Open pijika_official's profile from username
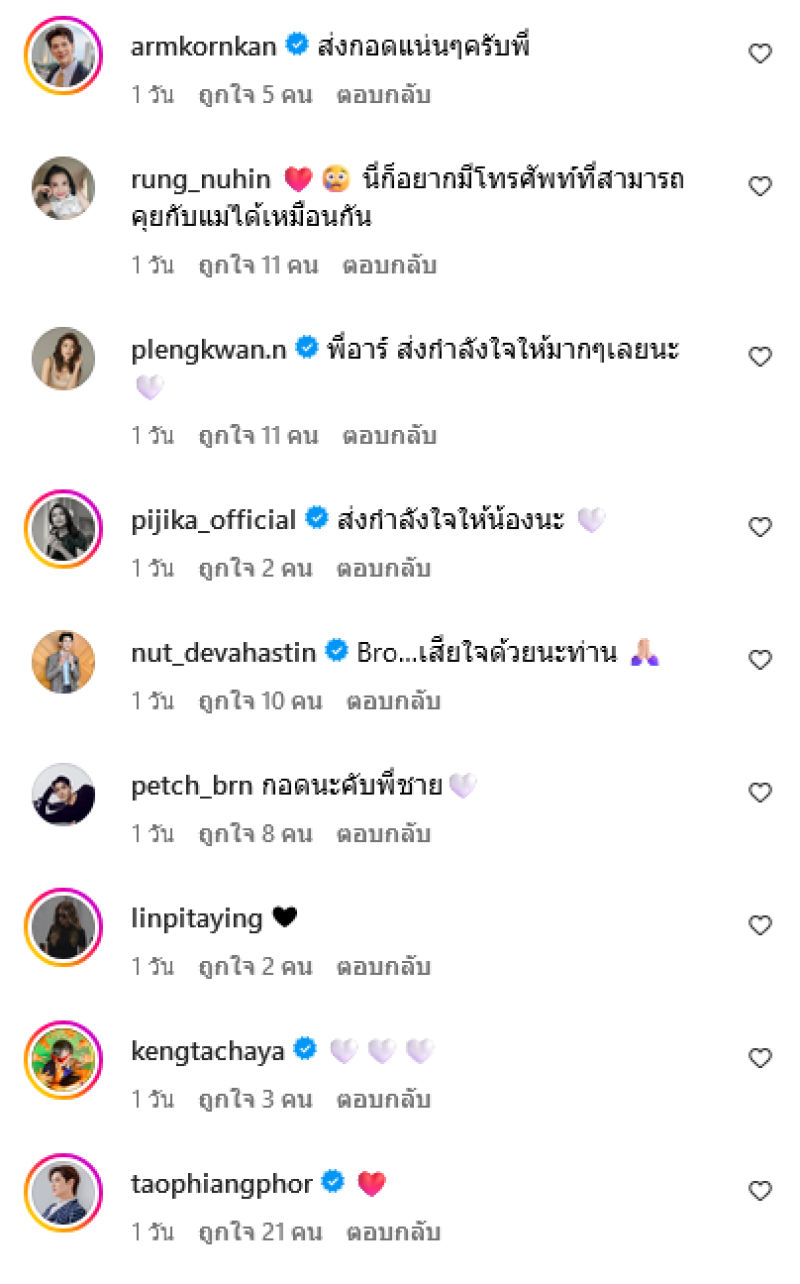Viewport: 800px width, 1284px height. click(x=214, y=520)
